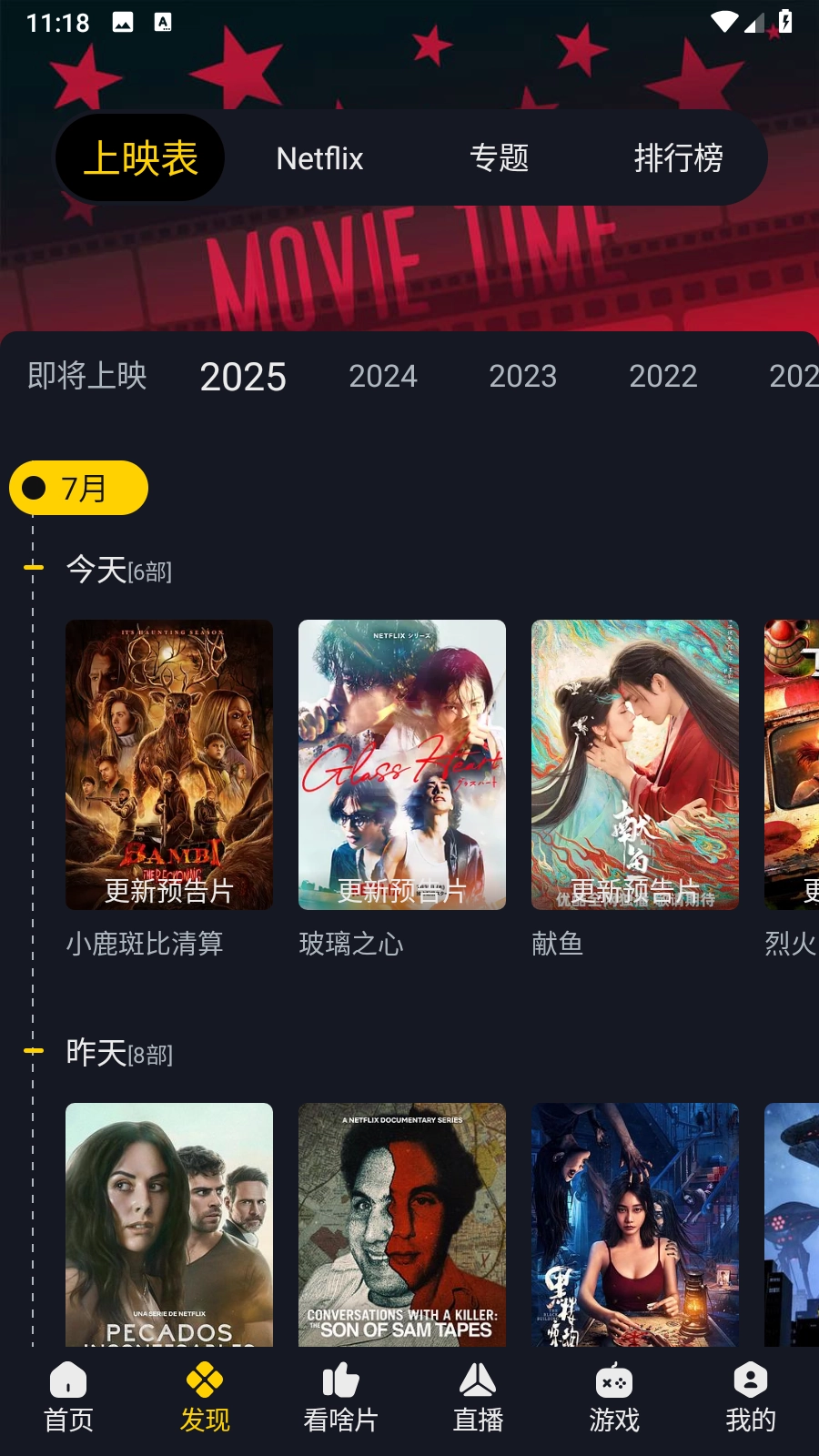Open the 直播 live streaming section
The image size is (819, 1456).
click(477, 1399)
